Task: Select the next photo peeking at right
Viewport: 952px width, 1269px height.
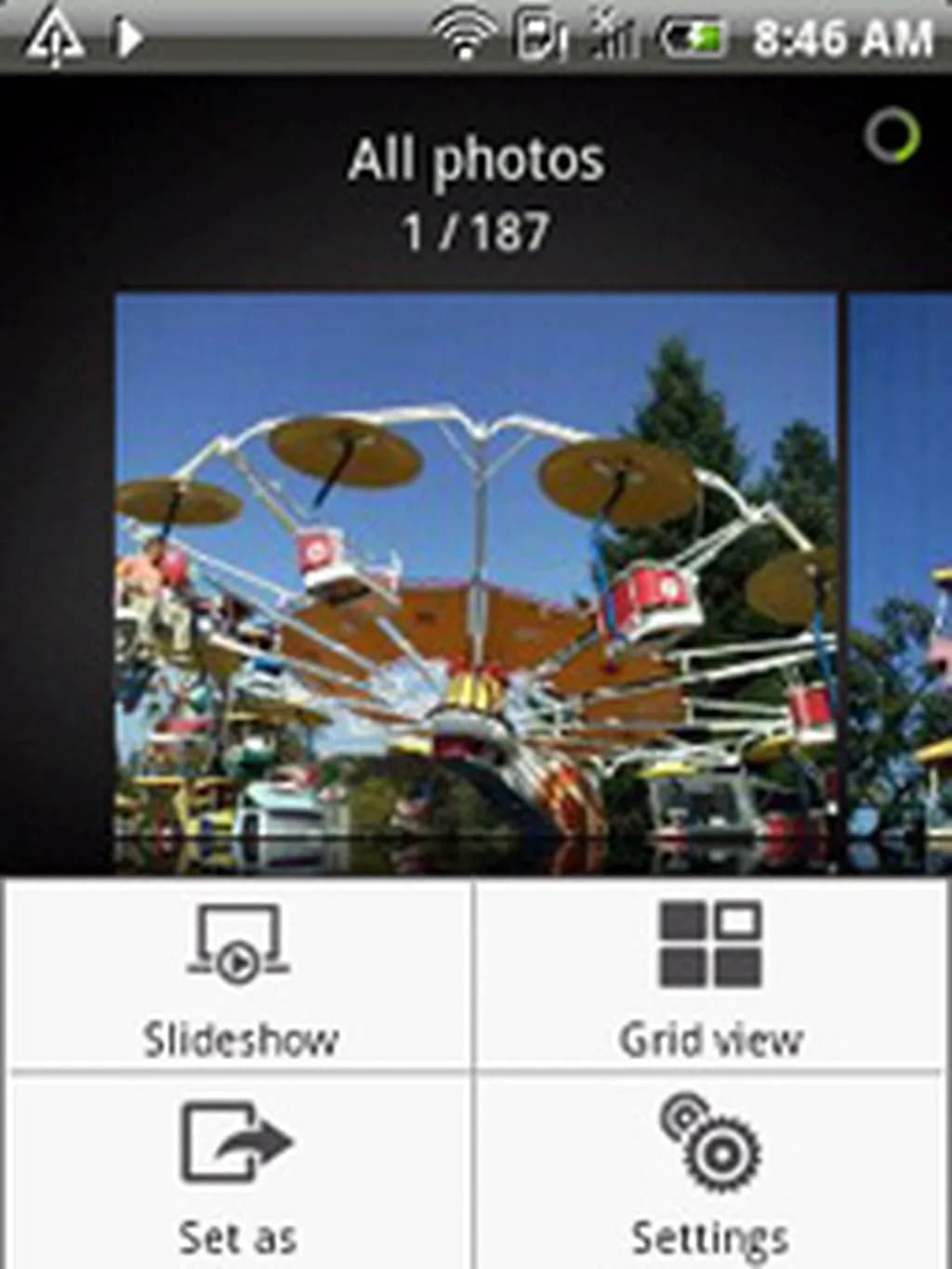Action: pos(900,583)
